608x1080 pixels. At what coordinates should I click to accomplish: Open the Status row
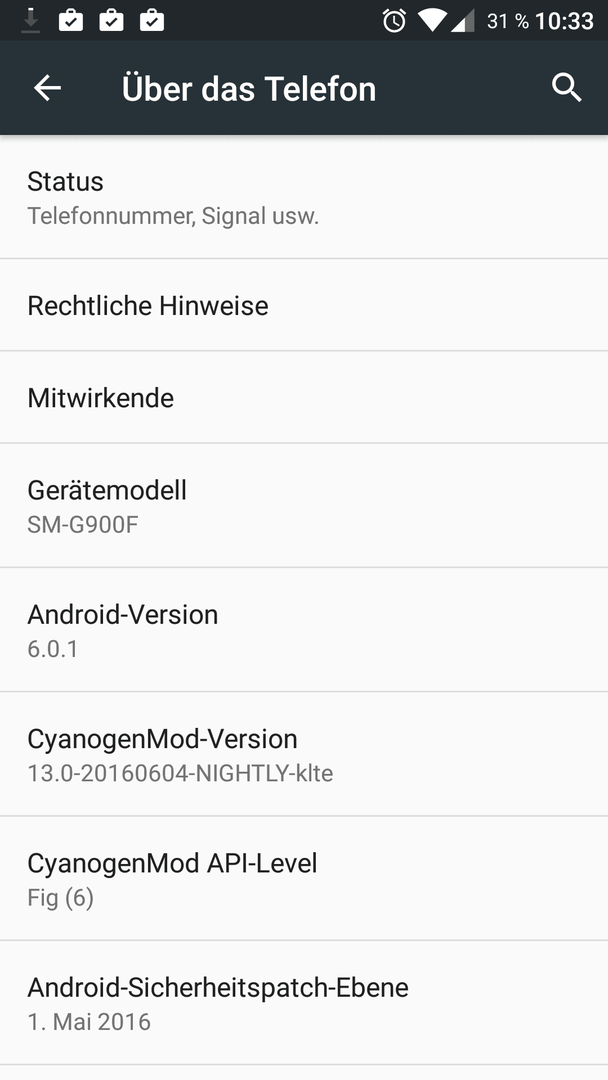304,197
